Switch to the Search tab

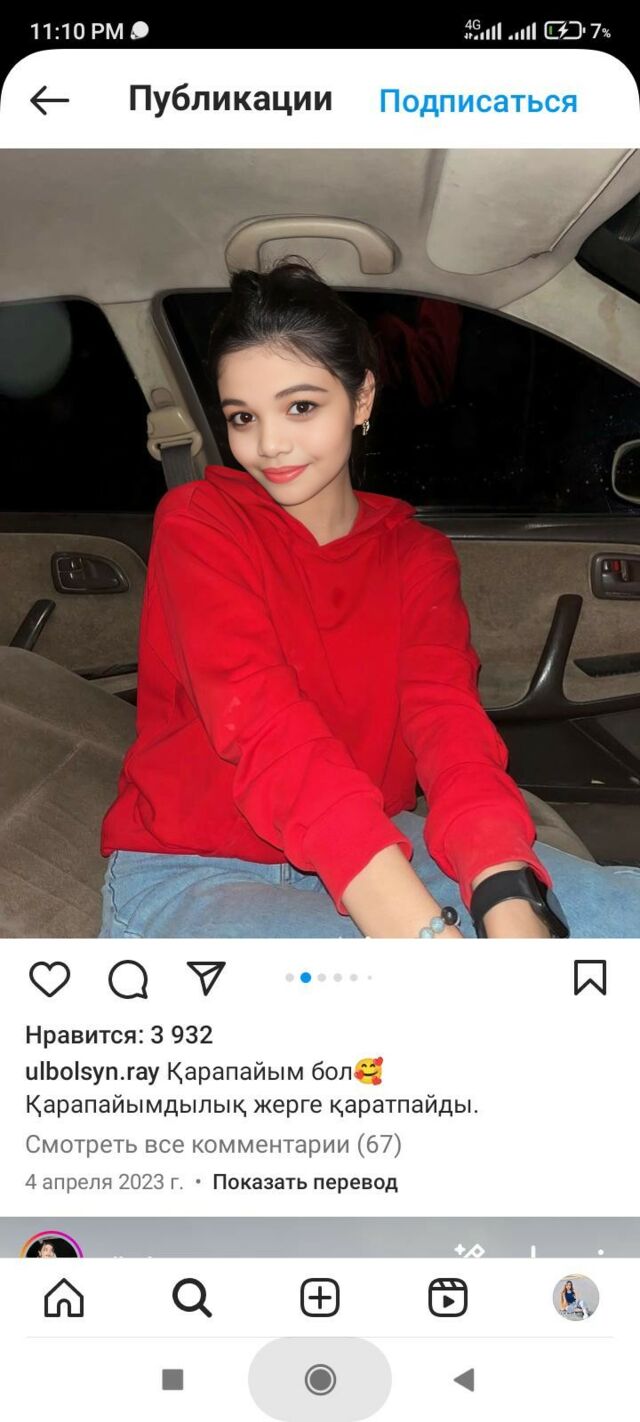192,1298
